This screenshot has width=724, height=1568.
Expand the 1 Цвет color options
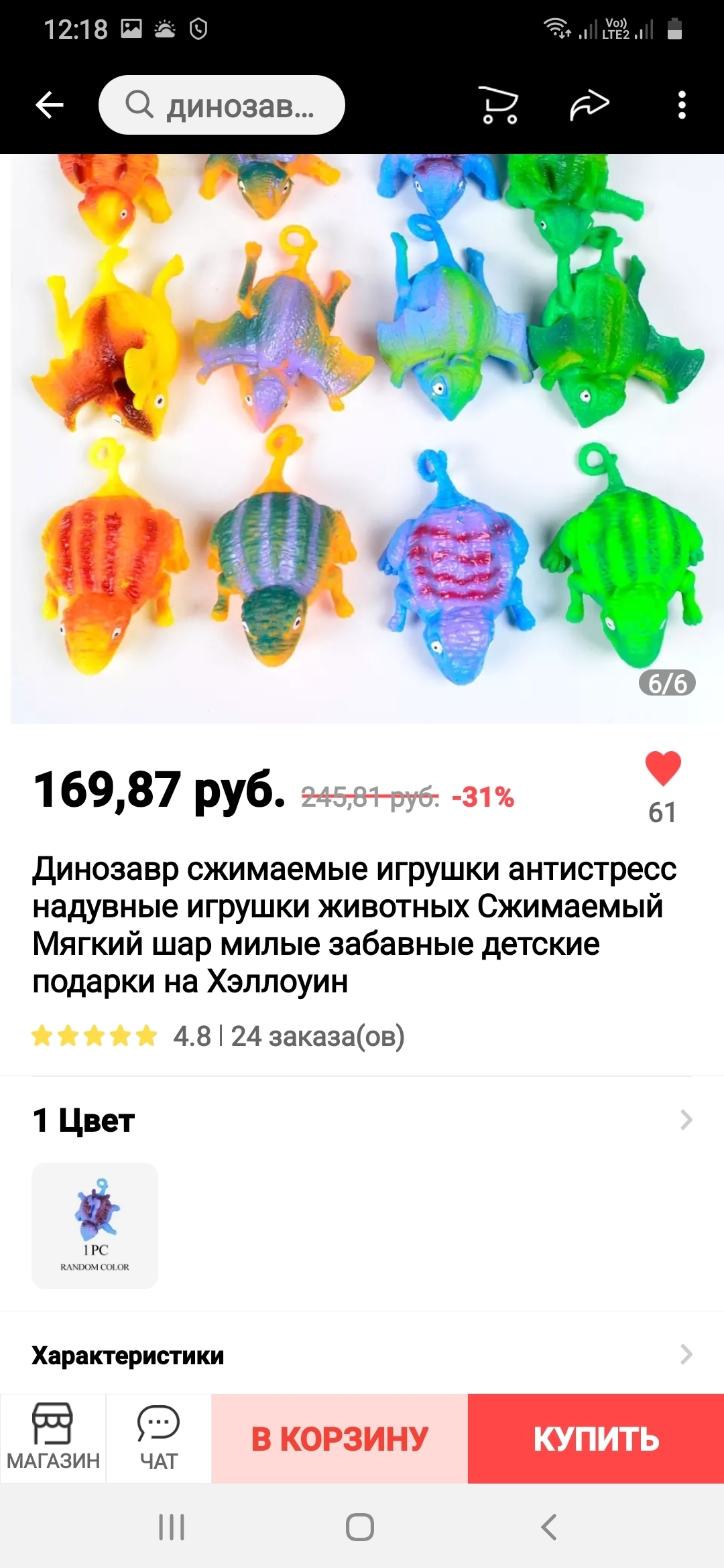click(x=685, y=1120)
